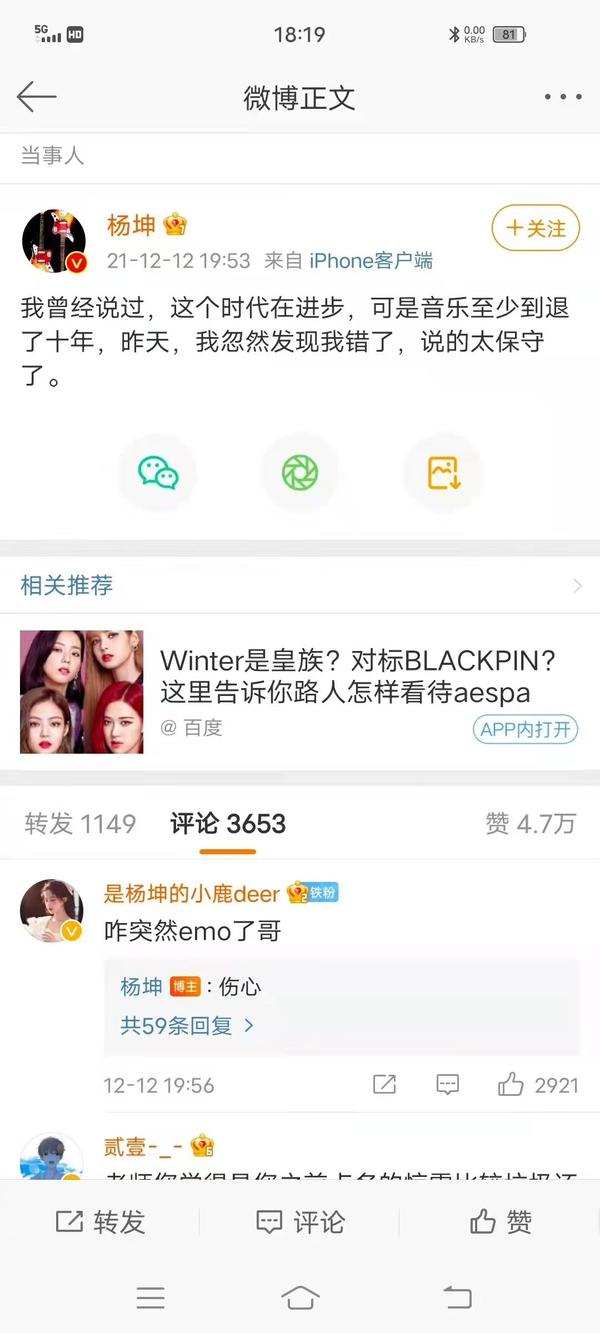This screenshot has height=1333, width=600.
Task: Switch to the 转发 1149 tab
Action: [80, 824]
